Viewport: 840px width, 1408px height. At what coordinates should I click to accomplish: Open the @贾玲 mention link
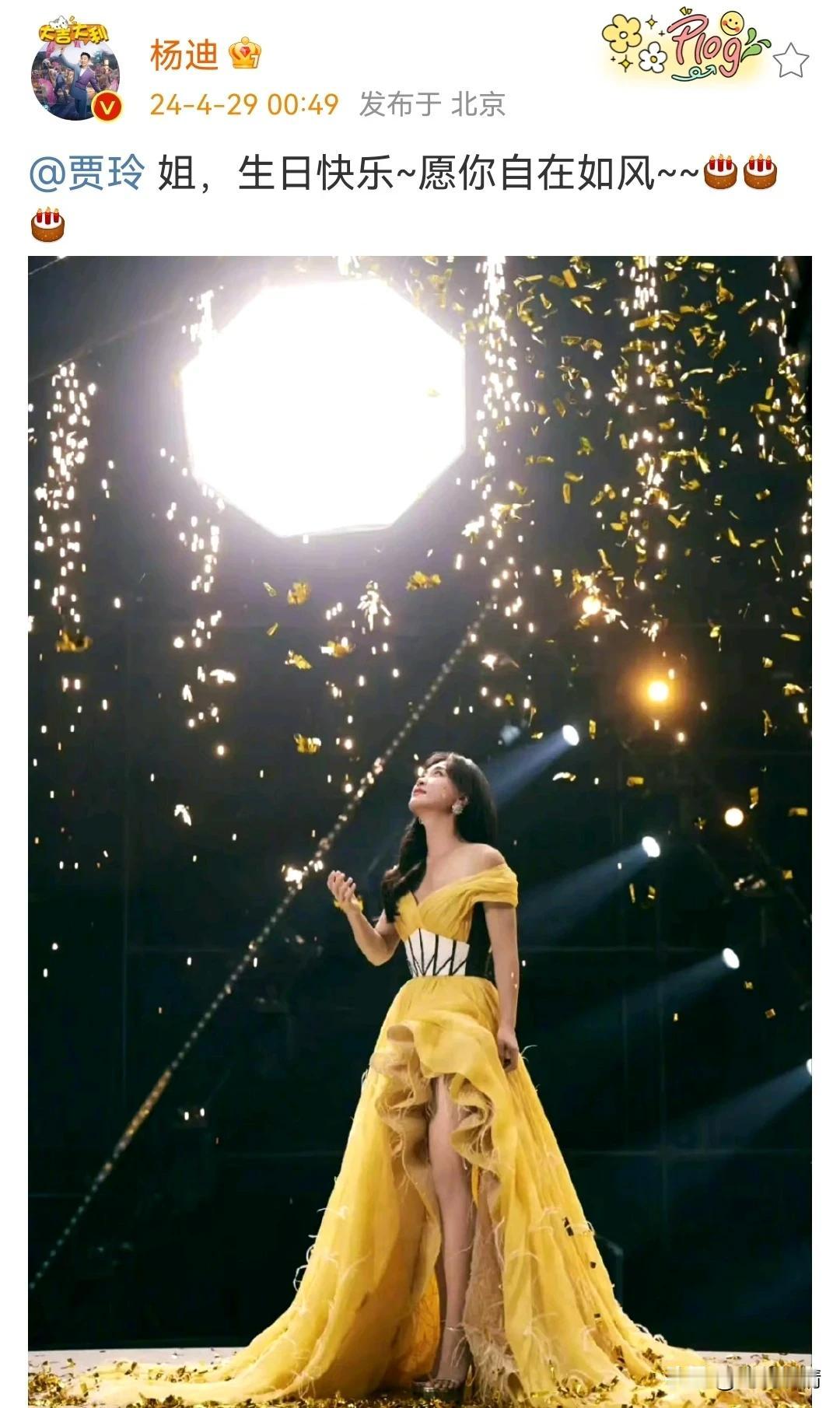tap(86, 172)
